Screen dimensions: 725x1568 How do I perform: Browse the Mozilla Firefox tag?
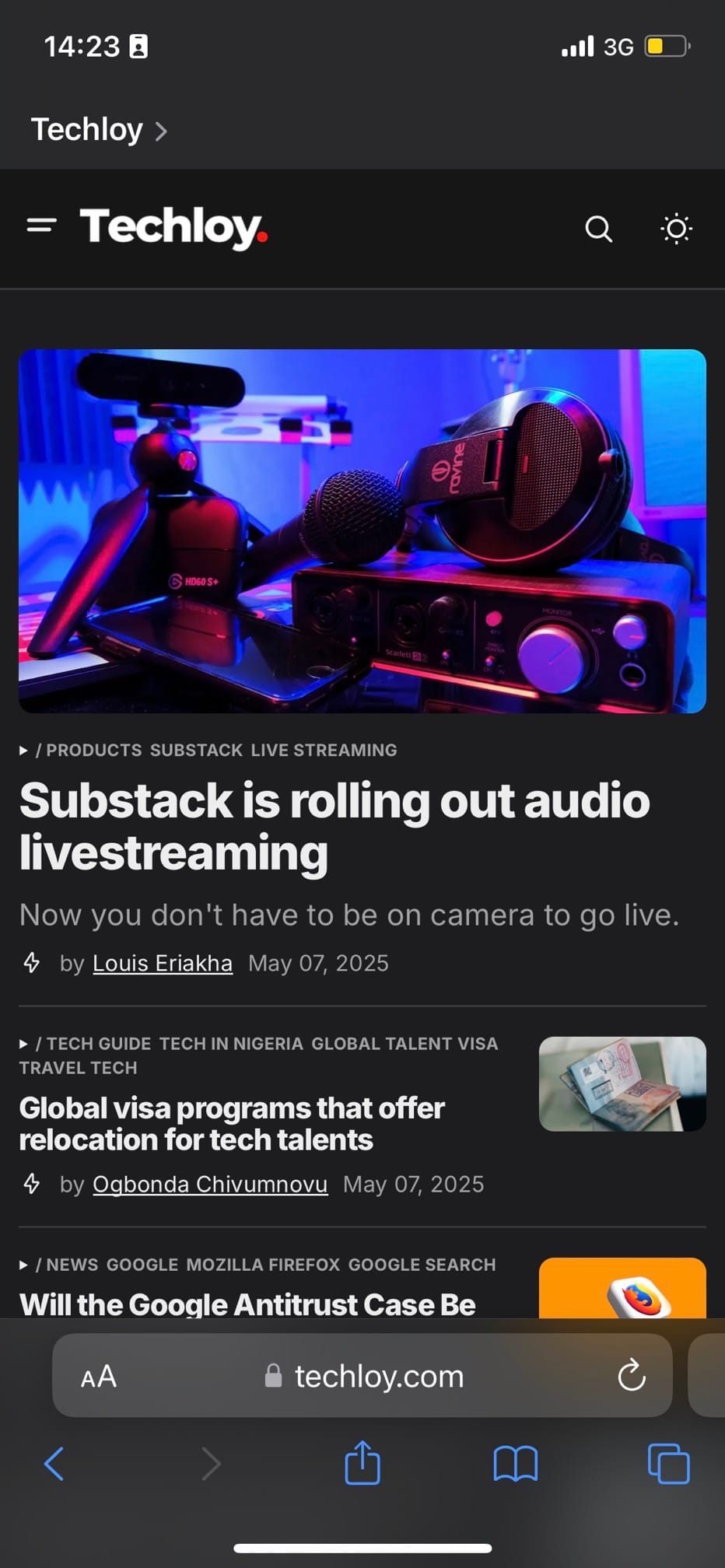click(x=263, y=1265)
